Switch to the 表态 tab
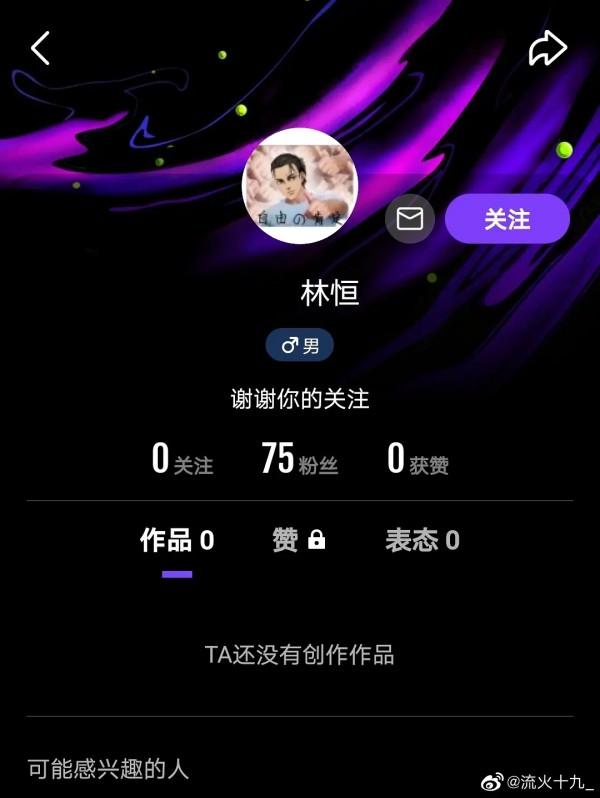 tap(422, 541)
